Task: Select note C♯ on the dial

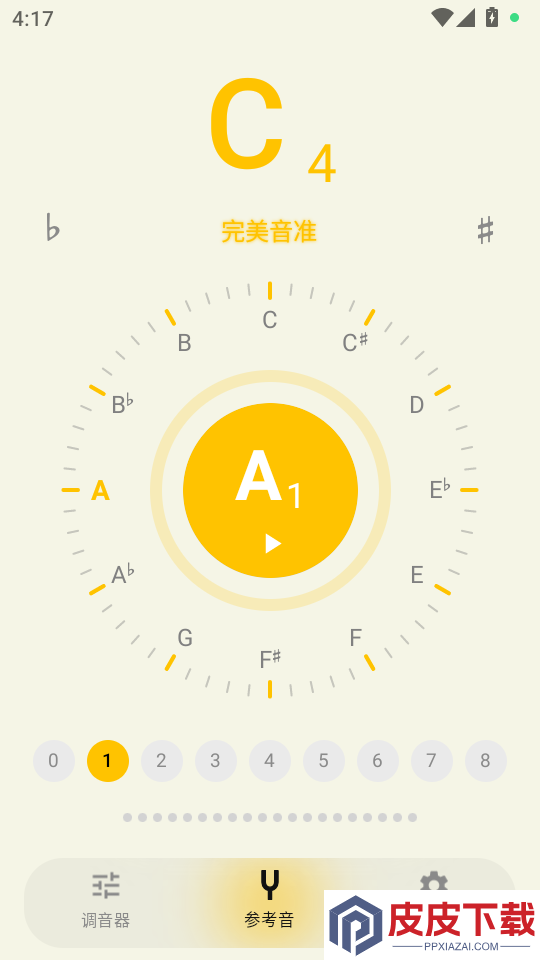Action: pyautogui.click(x=355, y=342)
